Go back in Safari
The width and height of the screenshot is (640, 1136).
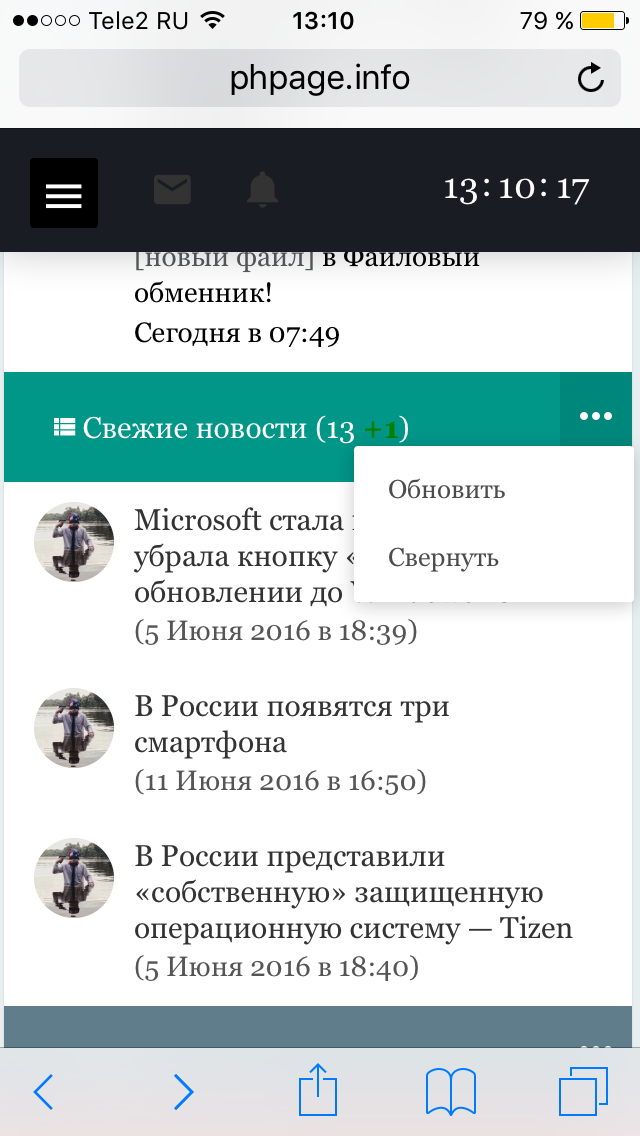click(43, 1091)
